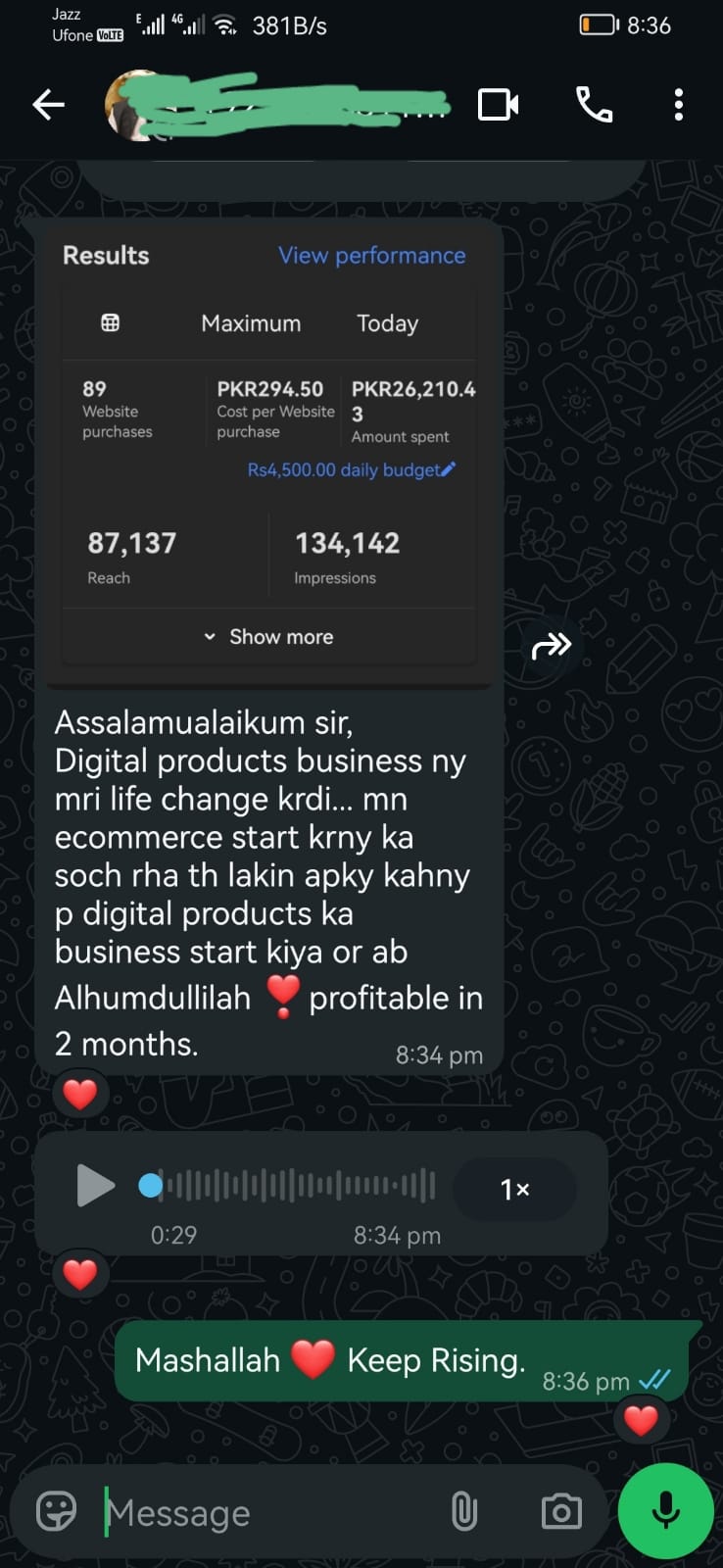
Task: View heart reaction on the digital products message
Action: (80, 1094)
